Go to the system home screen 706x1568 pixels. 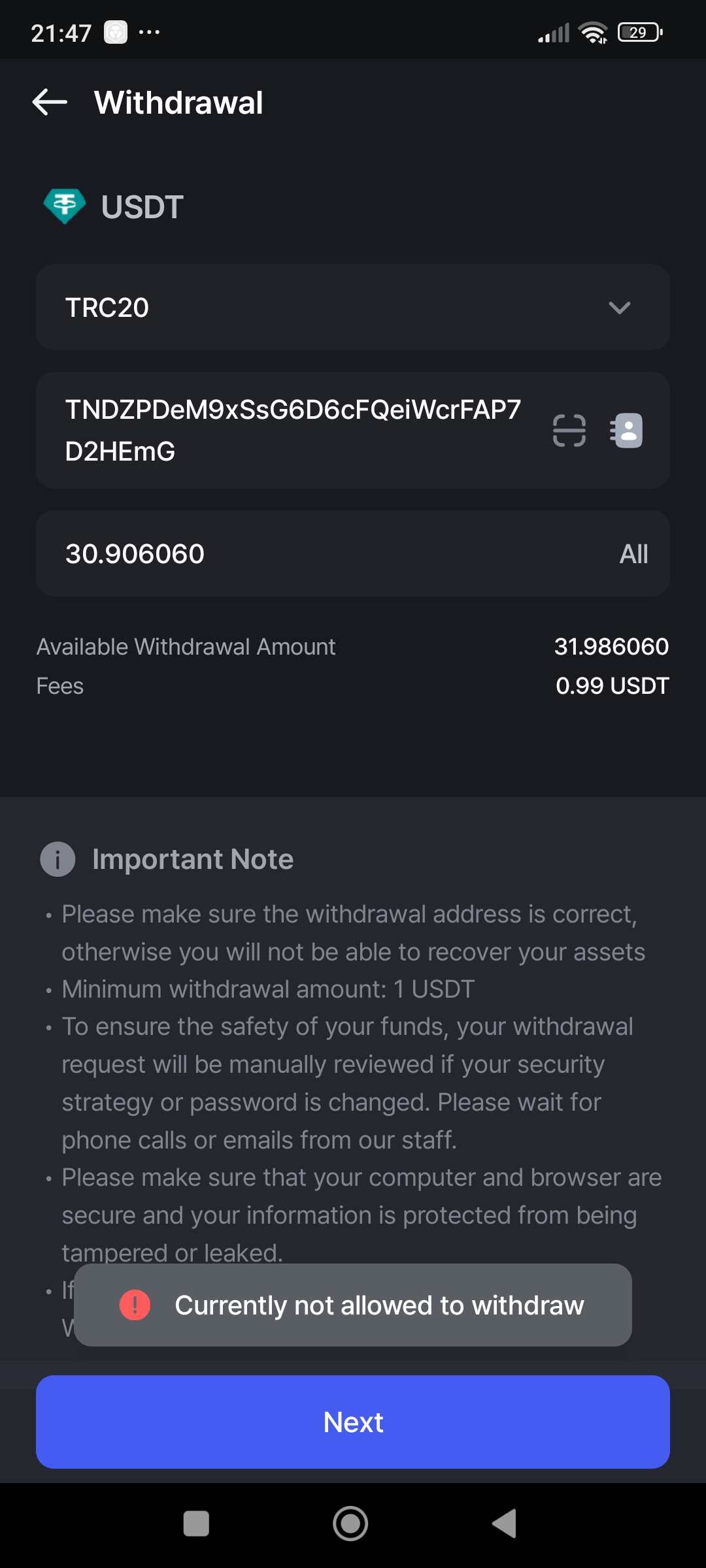(x=350, y=1524)
